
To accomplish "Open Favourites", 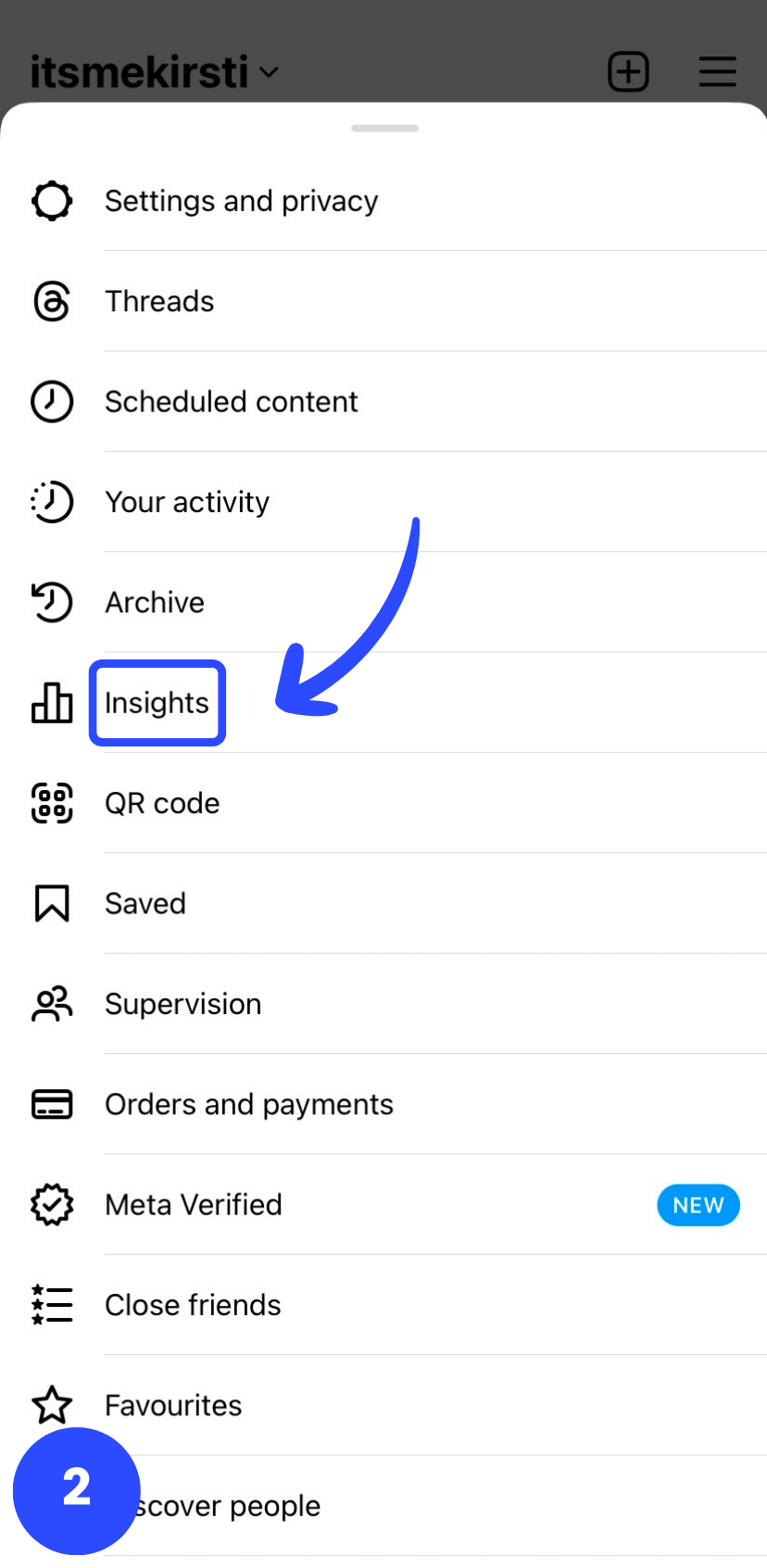I will click(x=383, y=1405).
